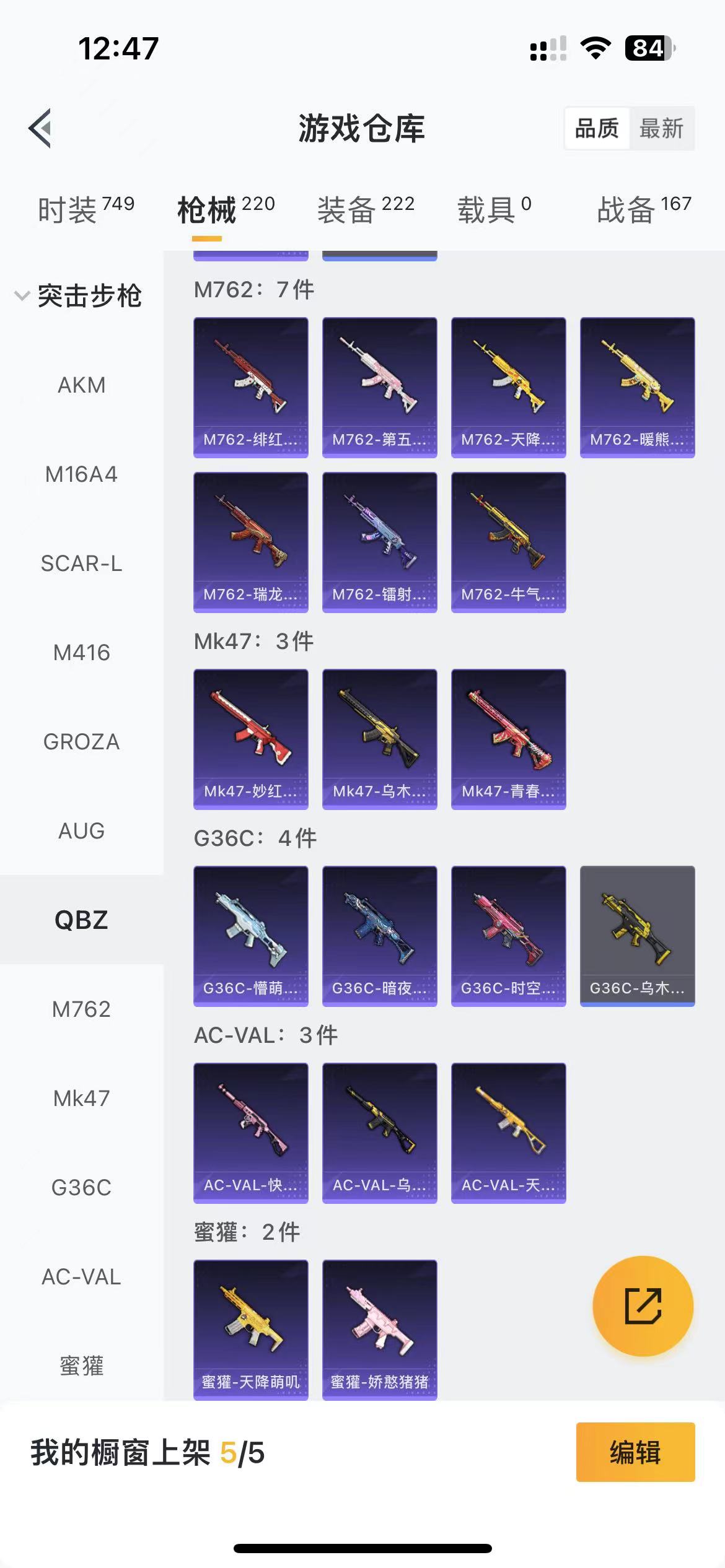Select GROZA in the weapon list
725x1568 pixels.
tap(81, 741)
